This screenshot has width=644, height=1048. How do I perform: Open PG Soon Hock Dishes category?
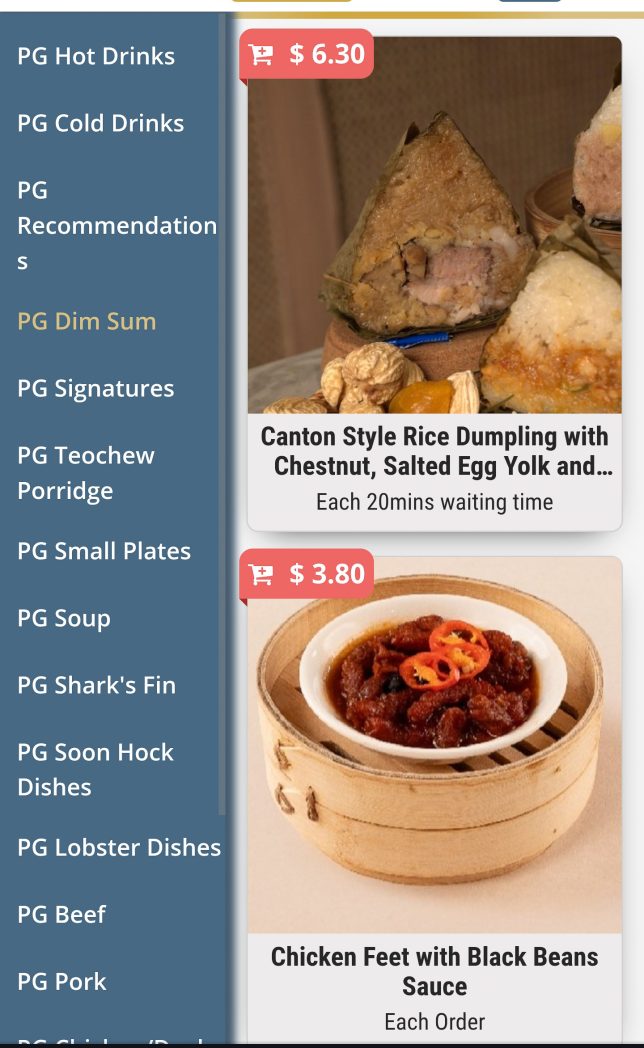pyautogui.click(x=95, y=769)
